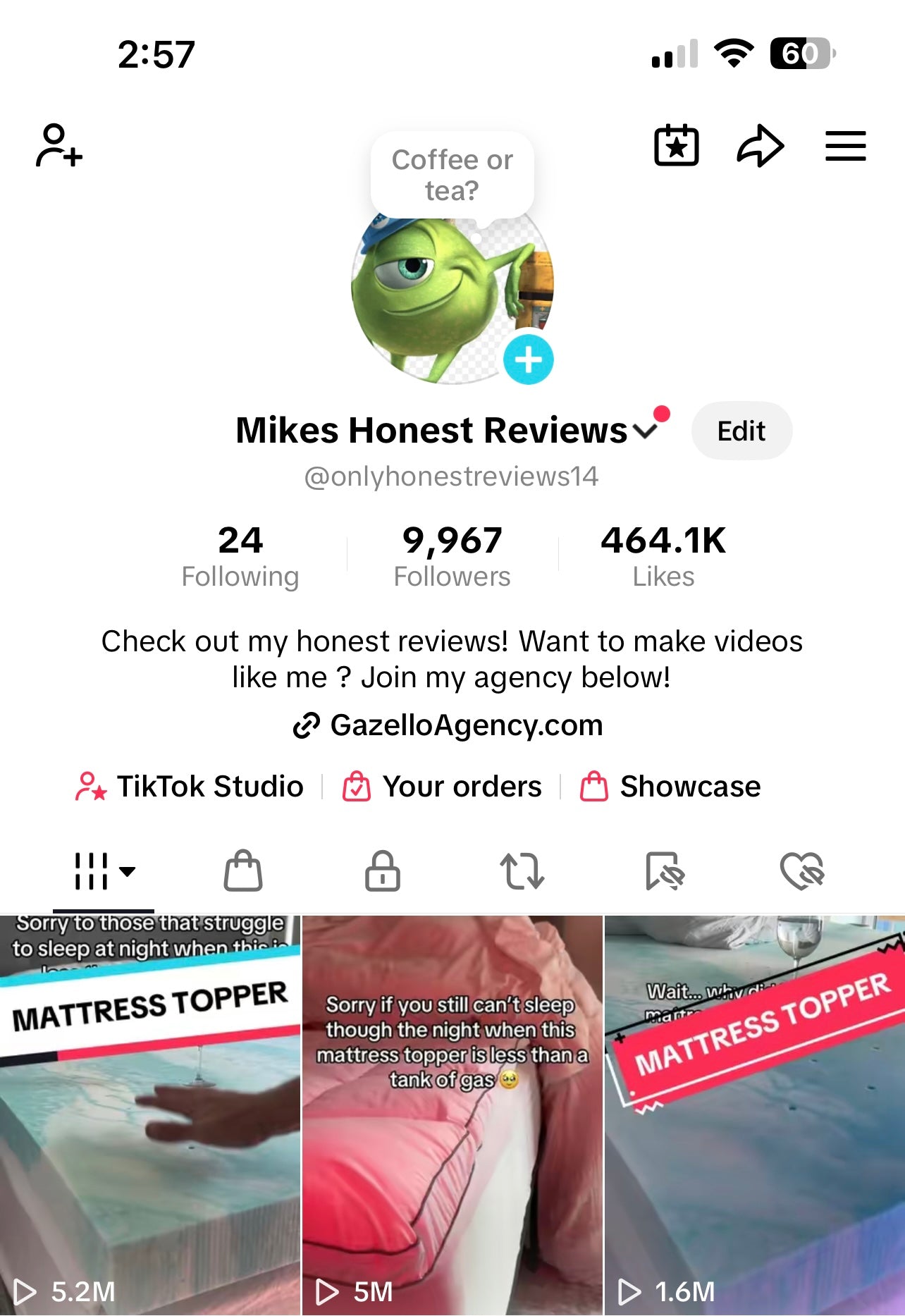Open the events calendar star icon
Viewport: 905px width, 1316px height.
tap(677, 146)
